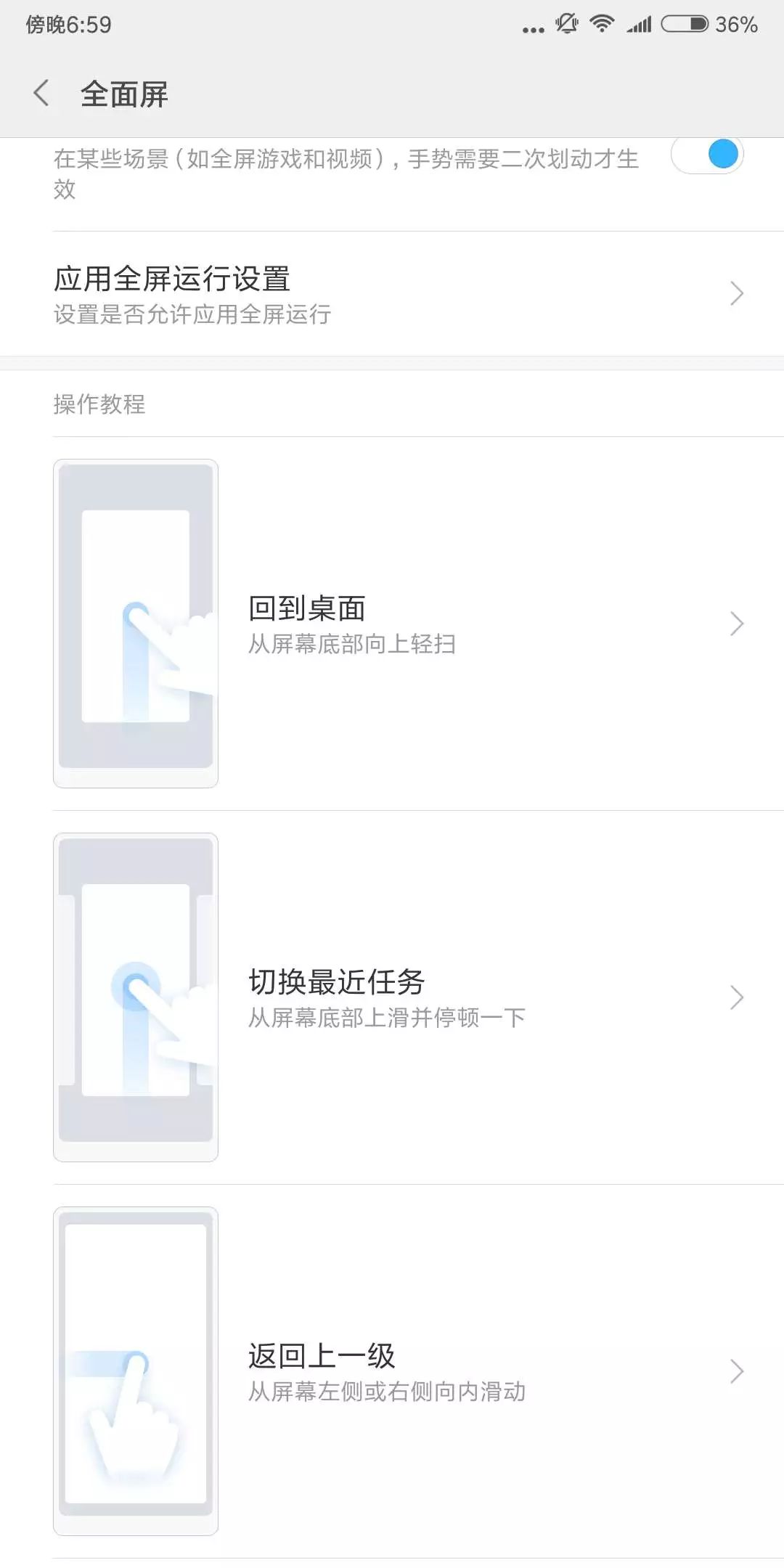The width and height of the screenshot is (784, 1568).
Task: Open the 返回上一级 gesture tutorial
Action: tap(392, 1371)
